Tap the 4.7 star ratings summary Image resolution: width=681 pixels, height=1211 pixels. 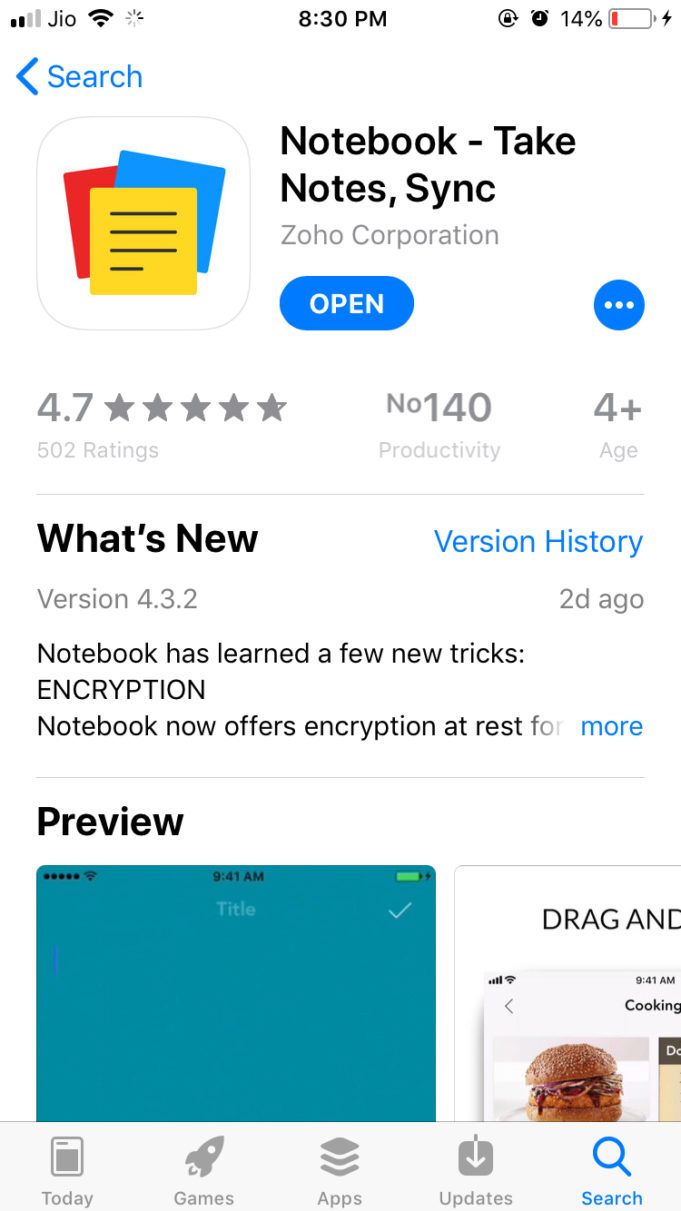point(160,424)
